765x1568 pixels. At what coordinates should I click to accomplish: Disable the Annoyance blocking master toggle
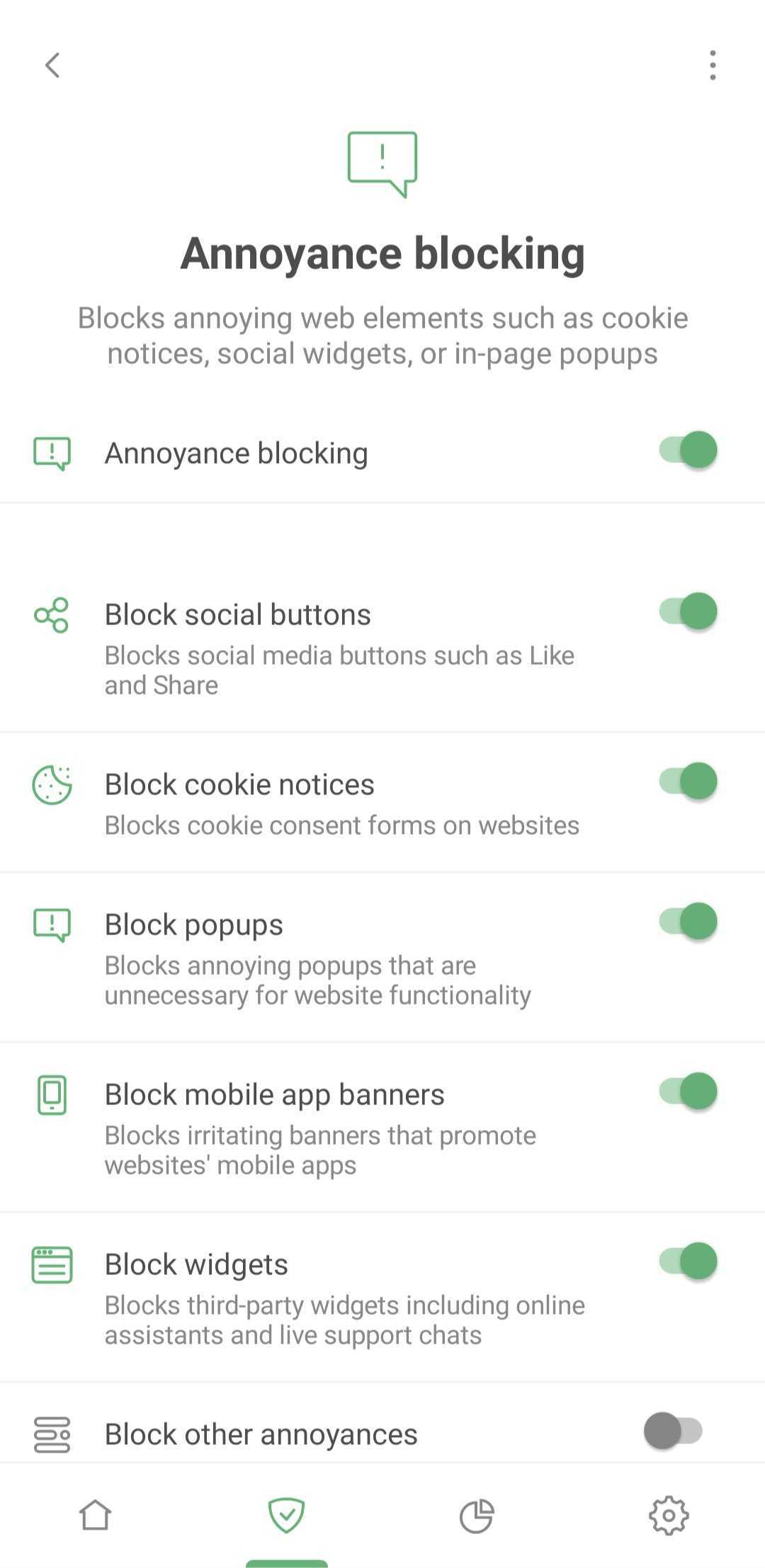point(686,450)
